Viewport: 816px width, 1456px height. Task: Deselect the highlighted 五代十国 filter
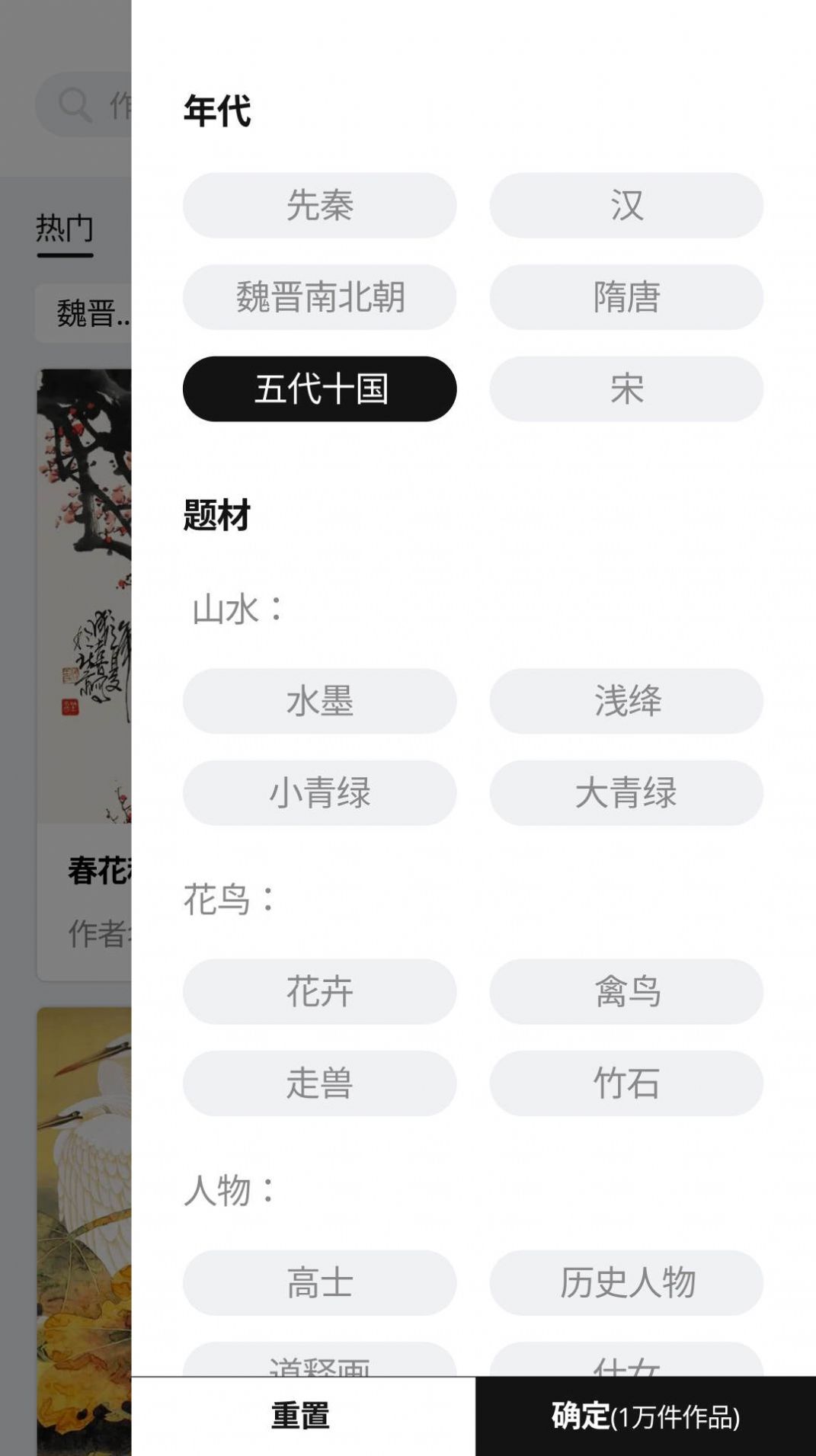pyautogui.click(x=319, y=389)
